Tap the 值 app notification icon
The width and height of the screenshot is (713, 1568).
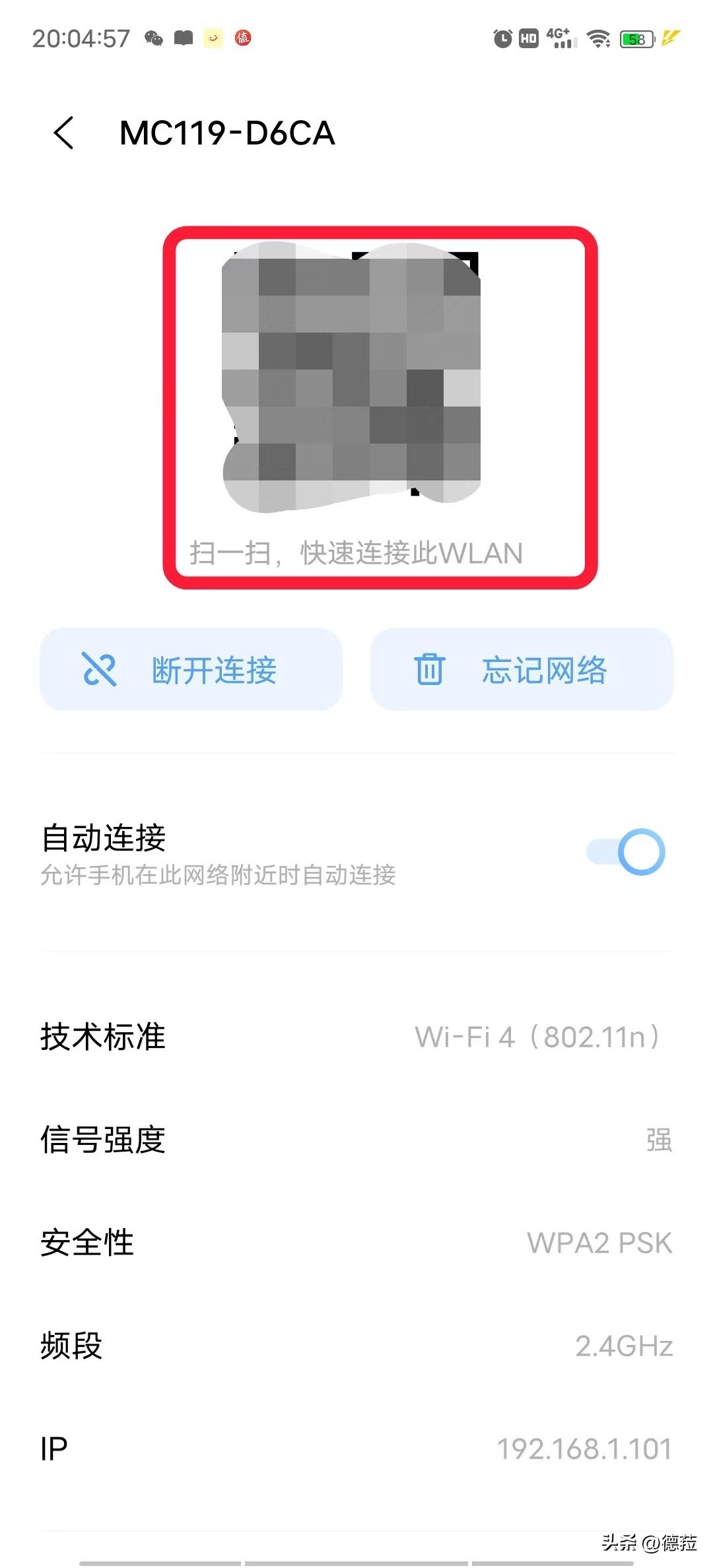pos(242,38)
